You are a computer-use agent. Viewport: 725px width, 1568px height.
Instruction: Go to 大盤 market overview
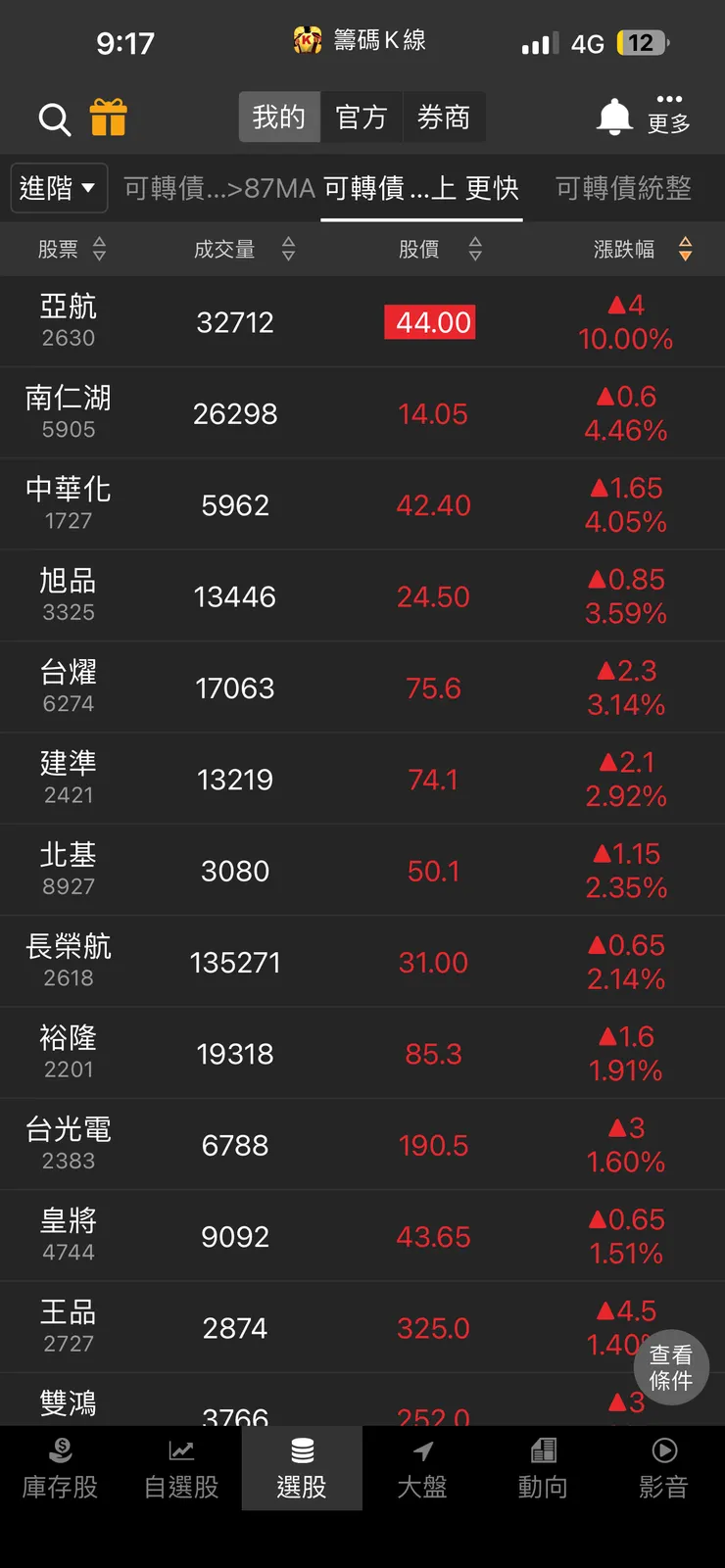[422, 1469]
